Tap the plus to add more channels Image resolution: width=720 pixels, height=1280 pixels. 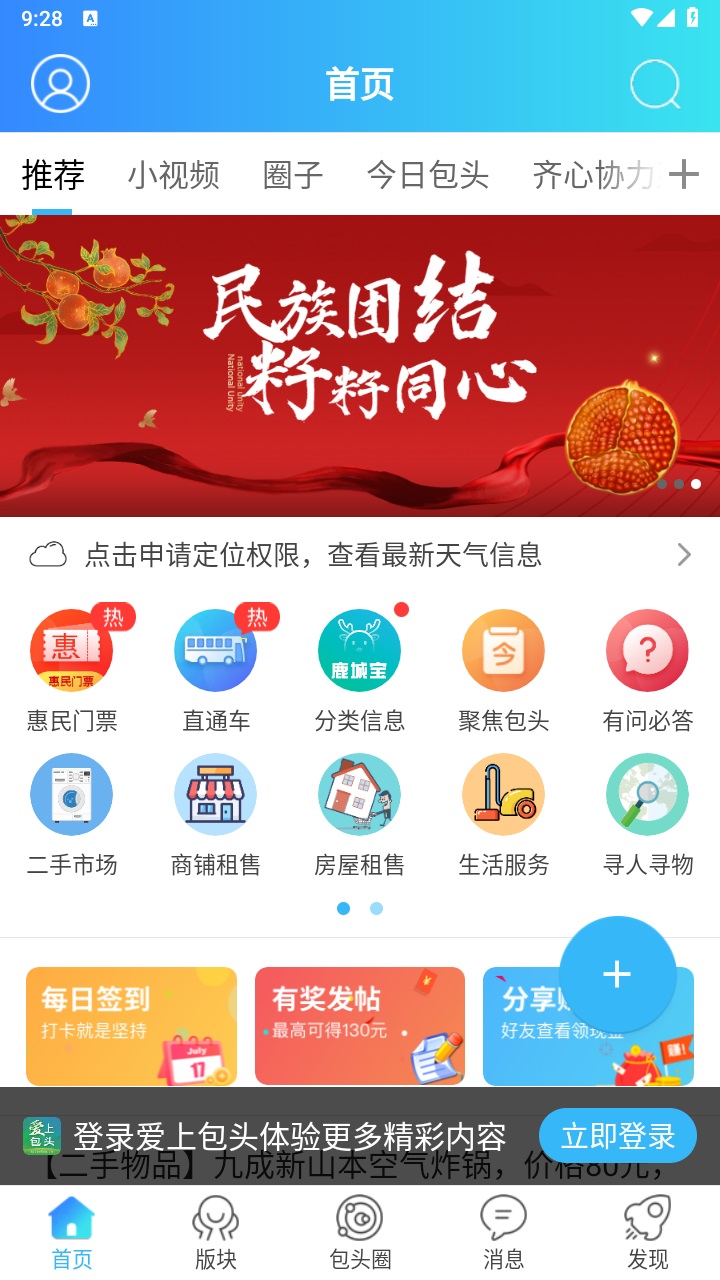pos(684,175)
